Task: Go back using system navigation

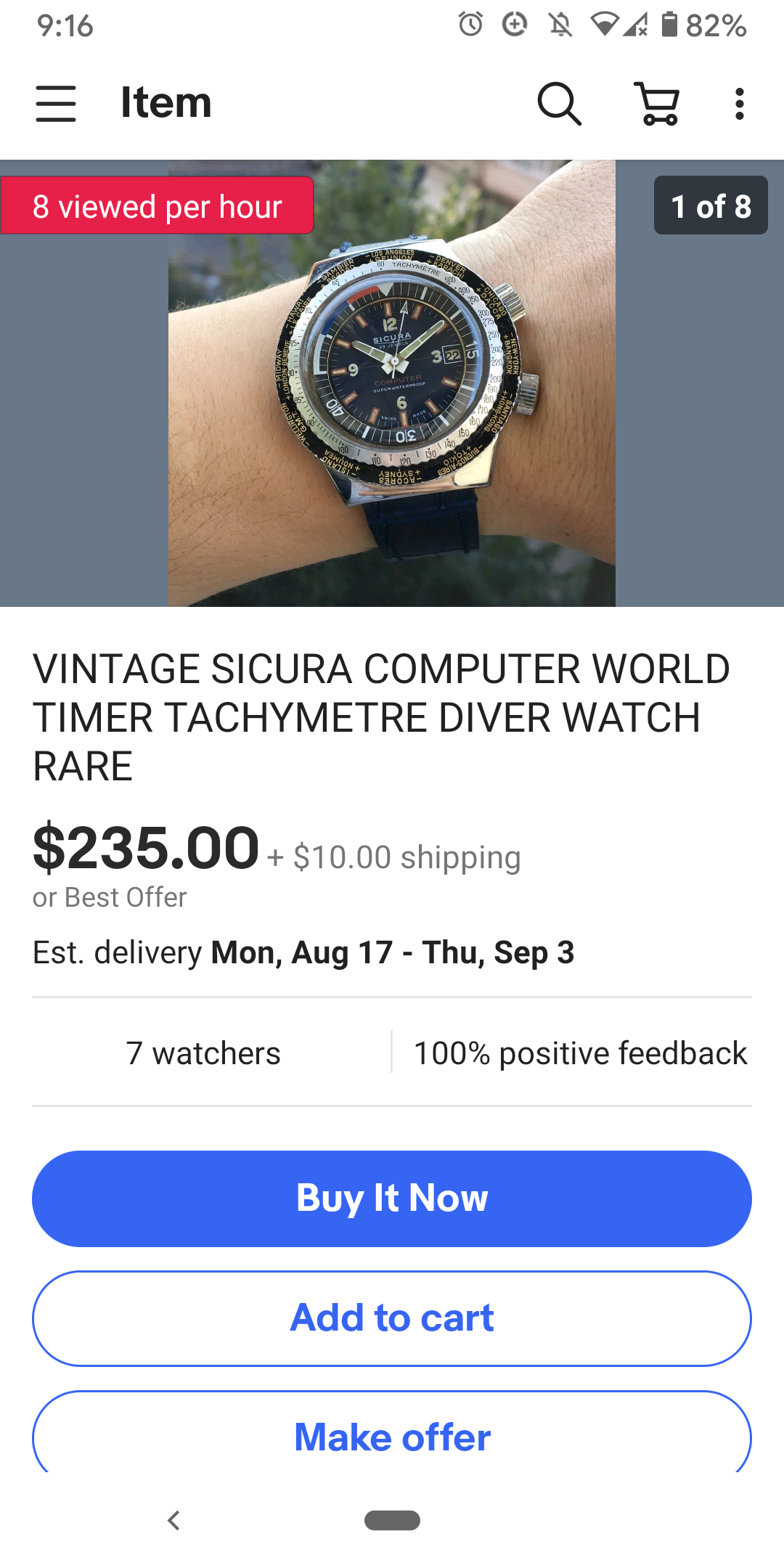Action: (173, 1520)
